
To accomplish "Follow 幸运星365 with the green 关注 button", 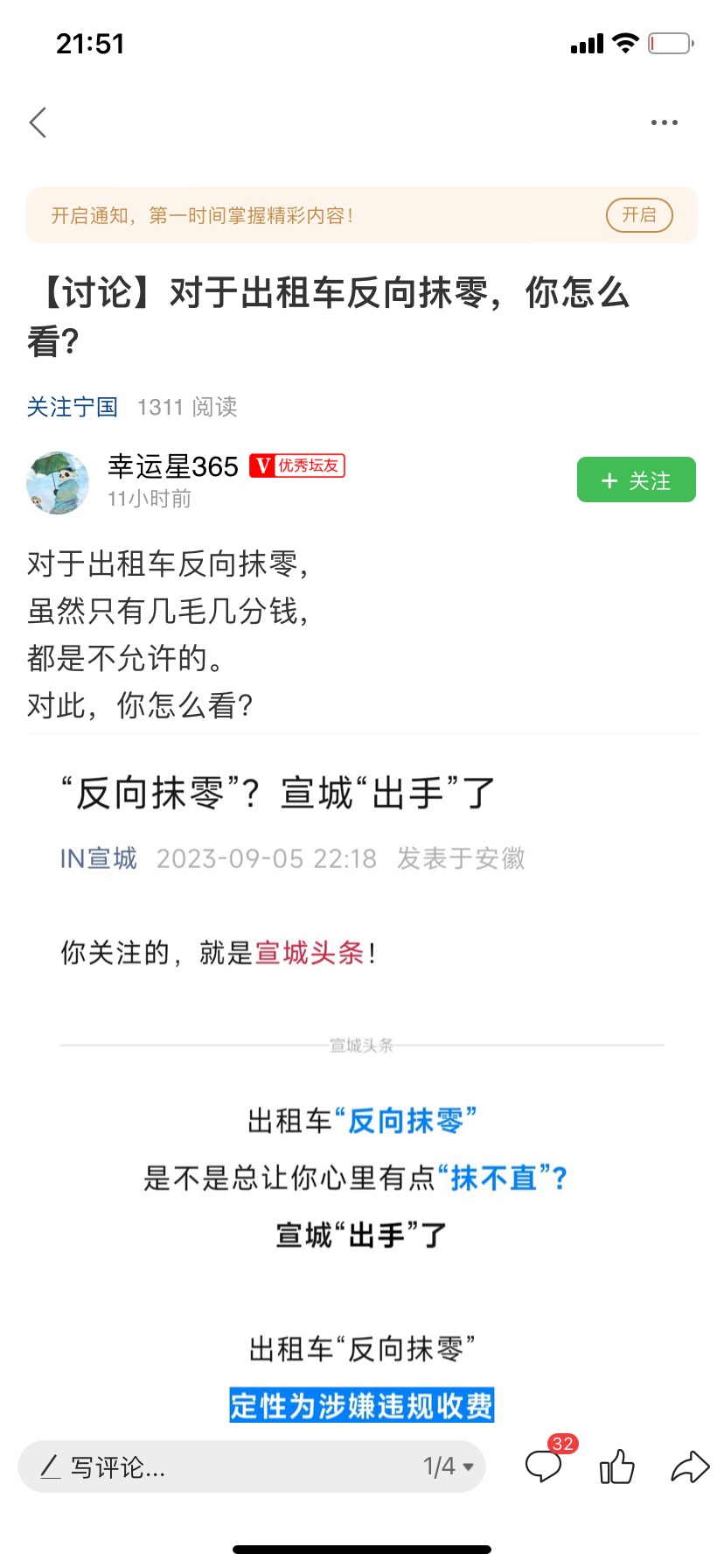I will [x=636, y=479].
